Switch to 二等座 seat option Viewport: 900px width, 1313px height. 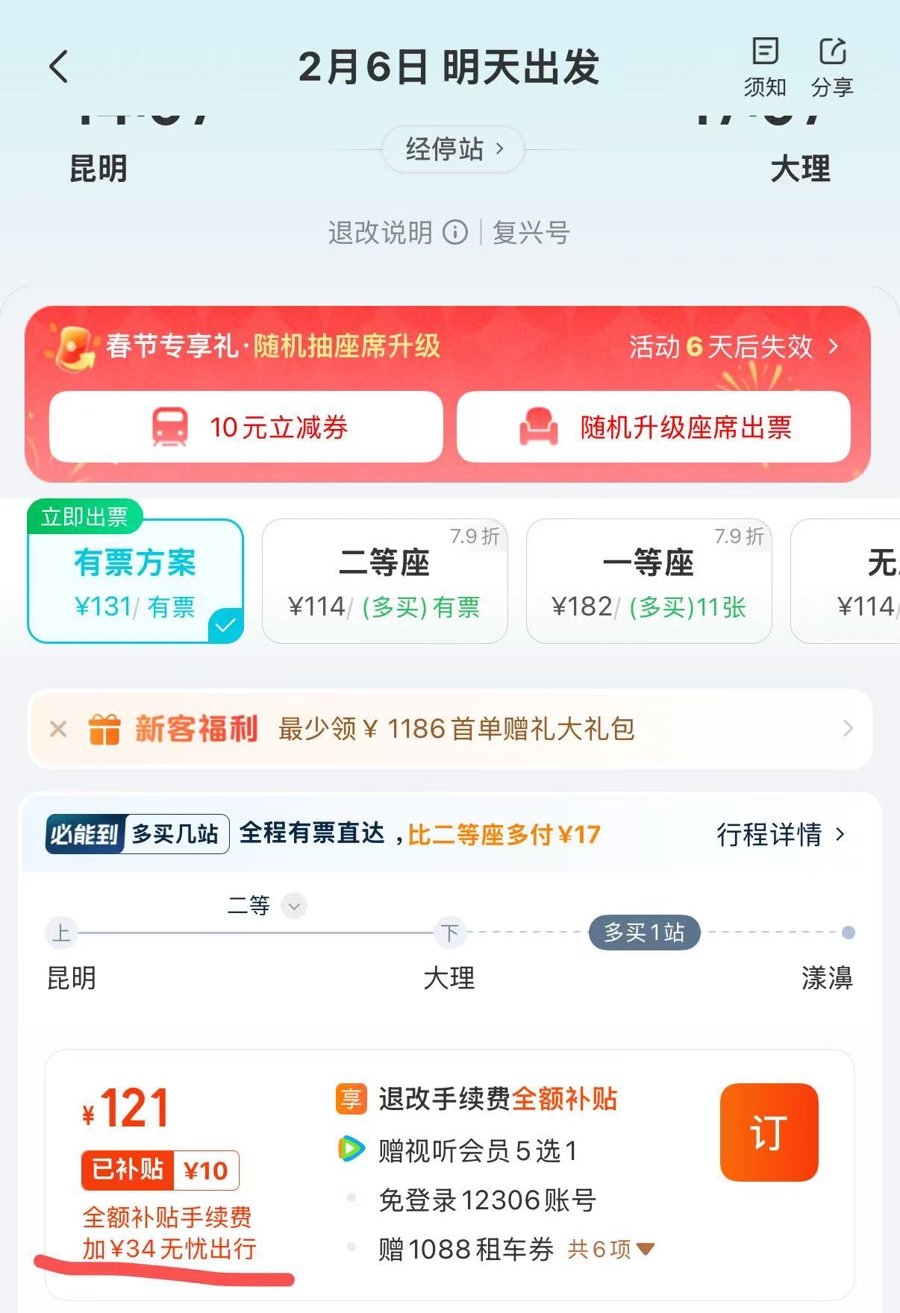pyautogui.click(x=384, y=582)
